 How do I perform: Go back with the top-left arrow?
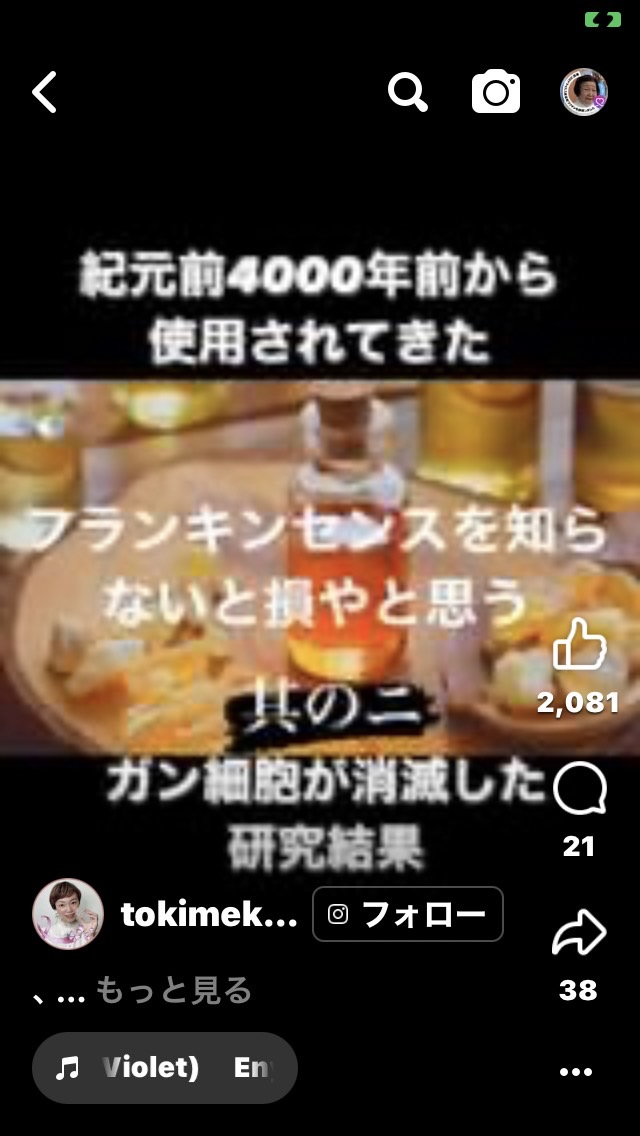[44, 92]
